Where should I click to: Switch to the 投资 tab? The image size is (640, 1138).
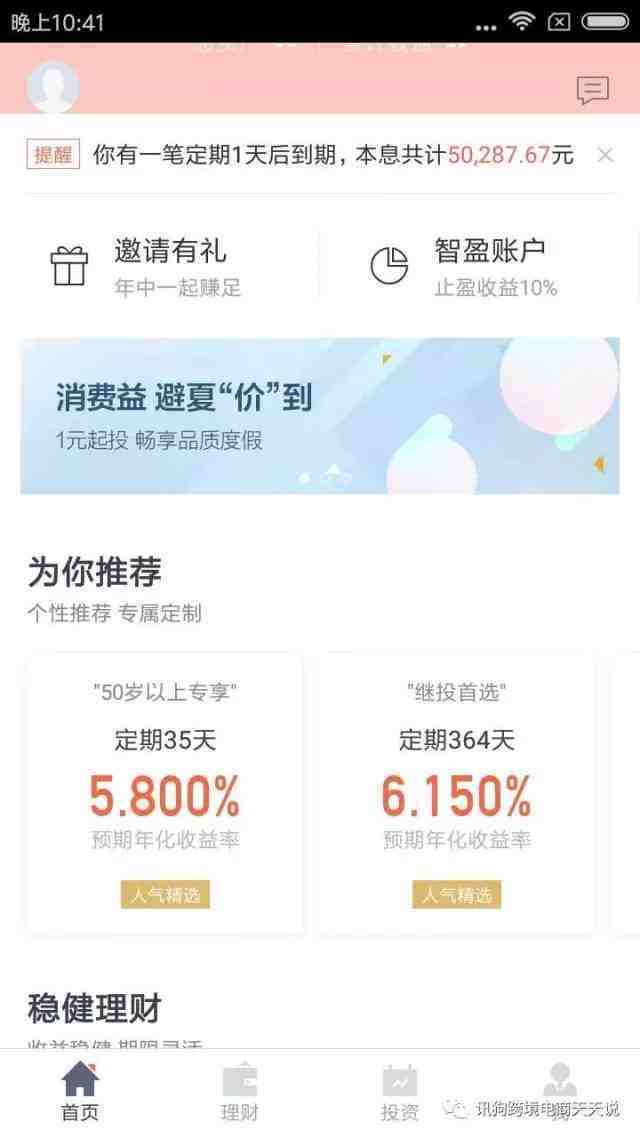(x=400, y=1092)
